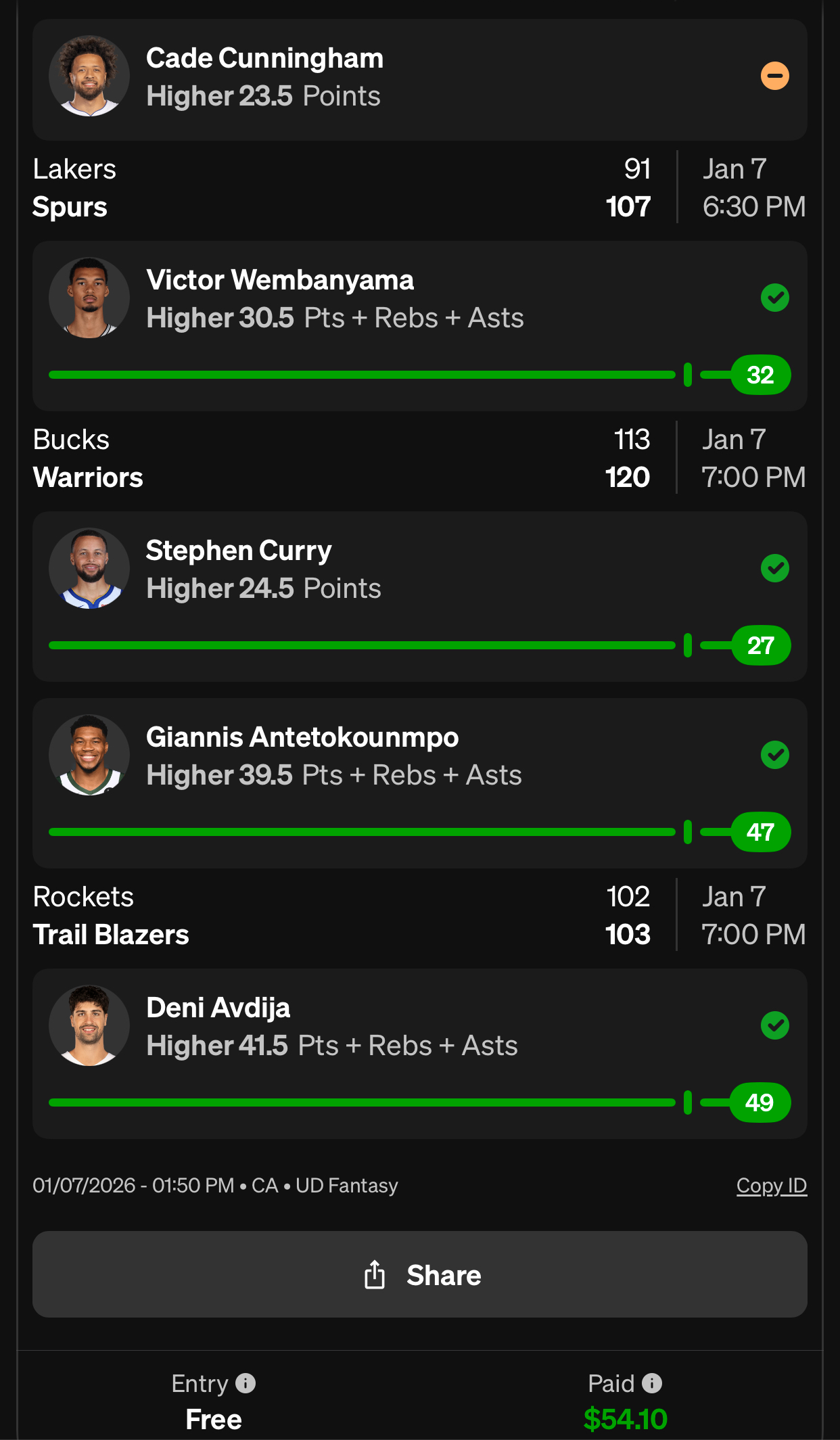
Task: Show info about the Entry amount
Action: coord(246,1383)
